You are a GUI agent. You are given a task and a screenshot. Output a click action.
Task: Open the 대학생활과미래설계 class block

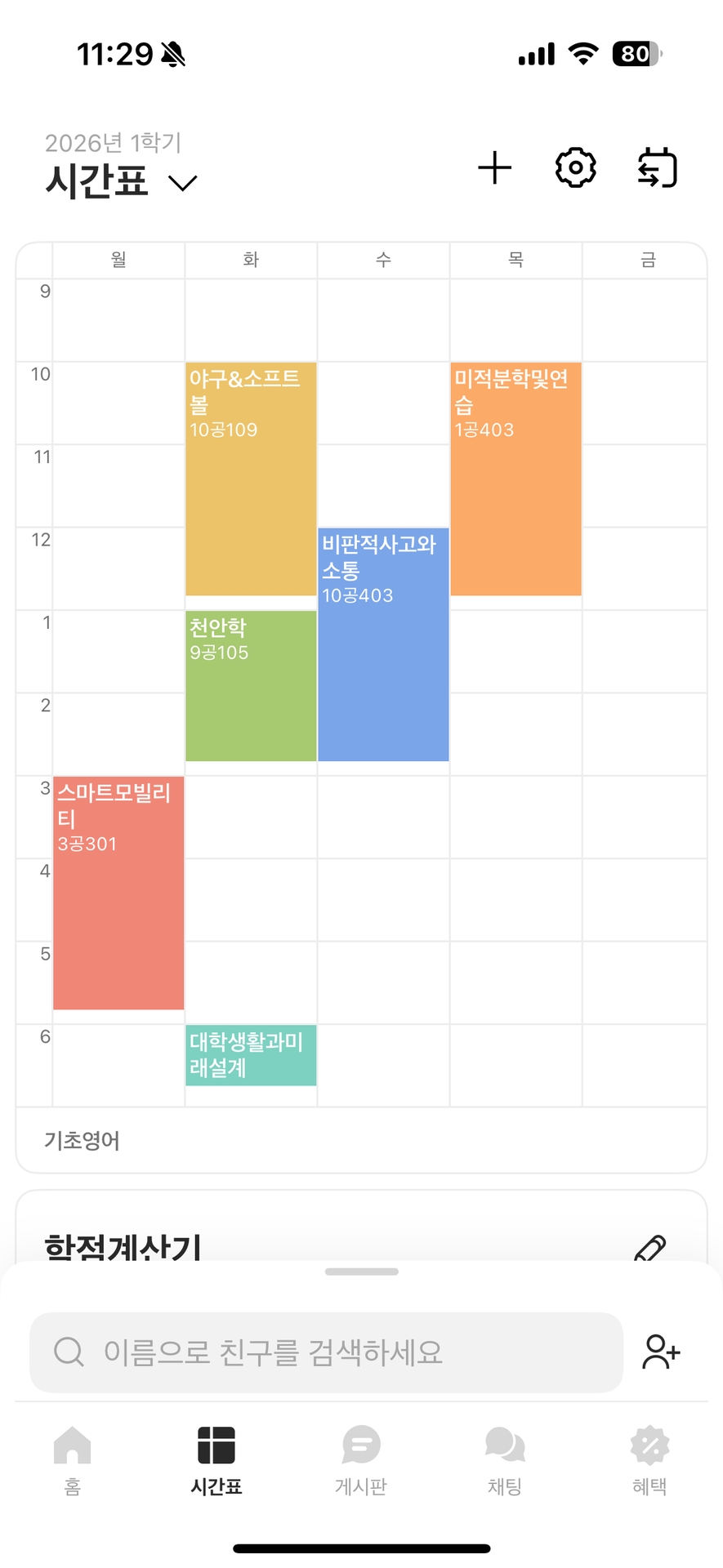pos(251,1055)
